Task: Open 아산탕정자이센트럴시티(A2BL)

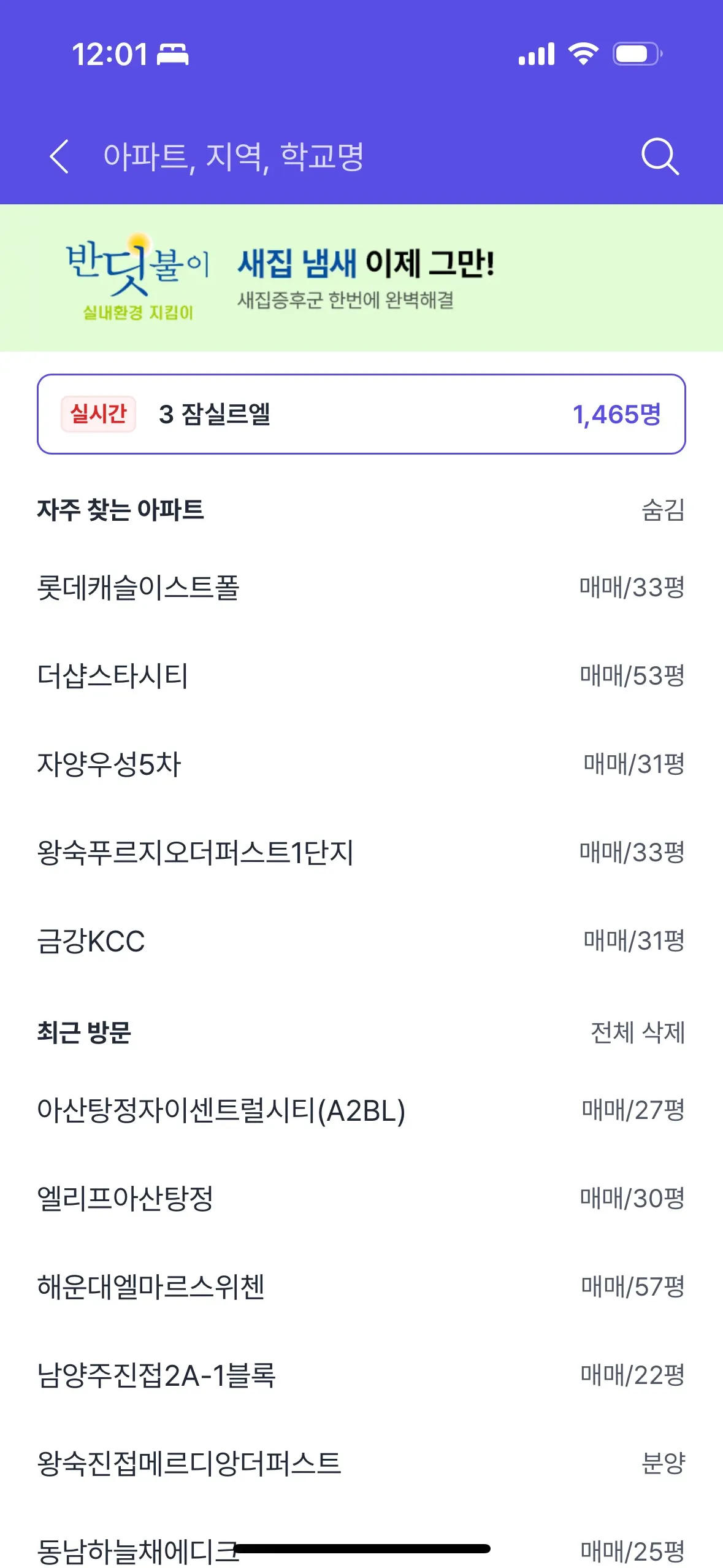Action: click(221, 1110)
